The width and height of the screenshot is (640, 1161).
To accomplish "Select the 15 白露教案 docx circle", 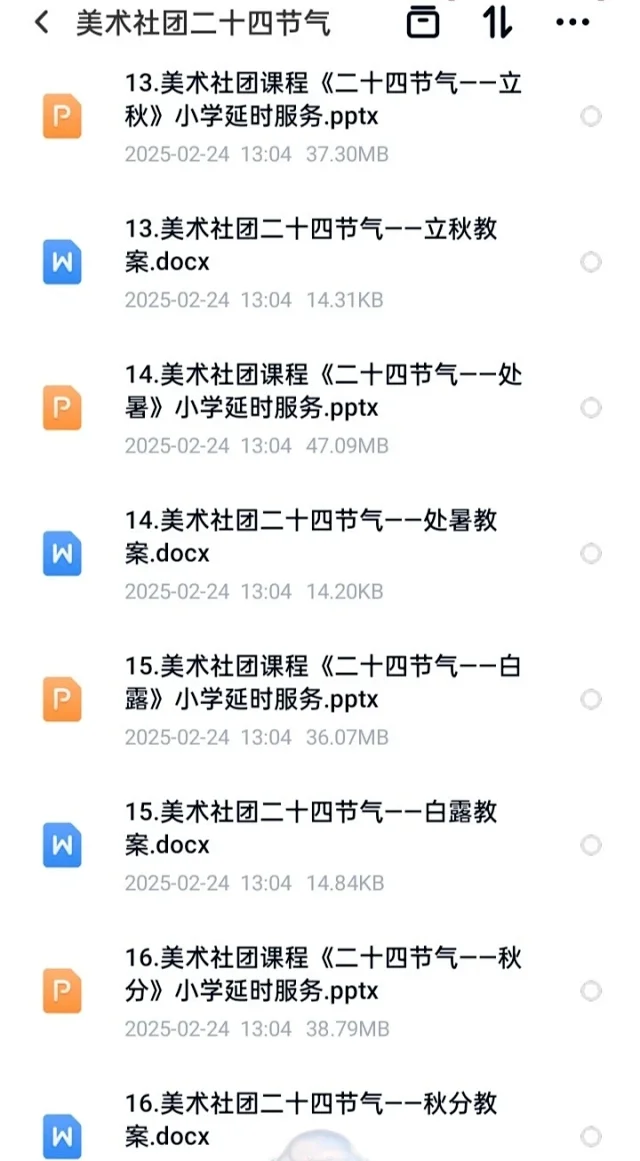I will point(591,845).
